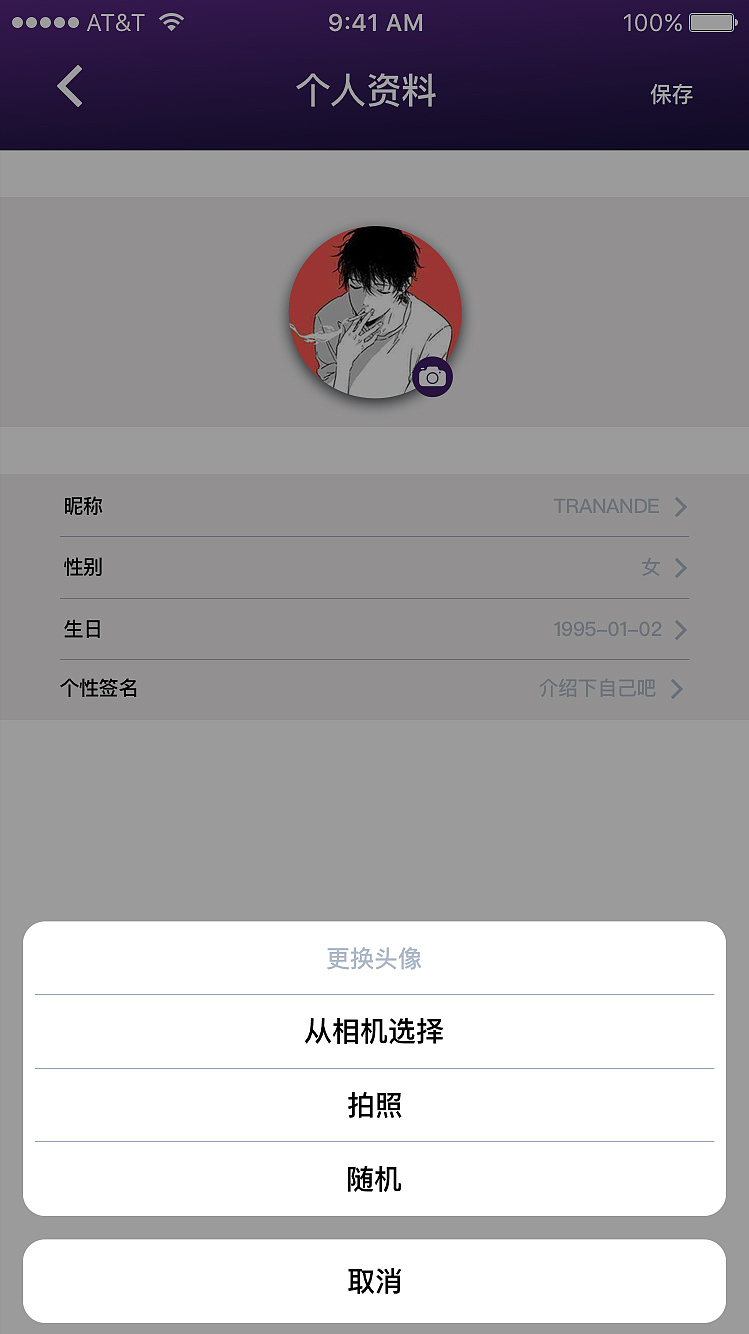Click the back arrow icon

tap(68, 87)
